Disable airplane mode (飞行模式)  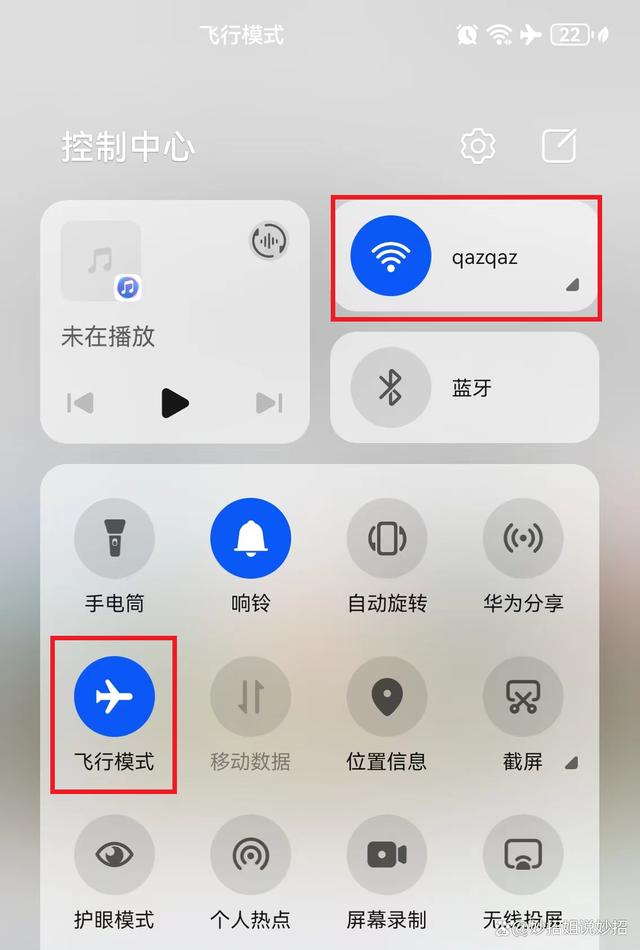click(114, 697)
